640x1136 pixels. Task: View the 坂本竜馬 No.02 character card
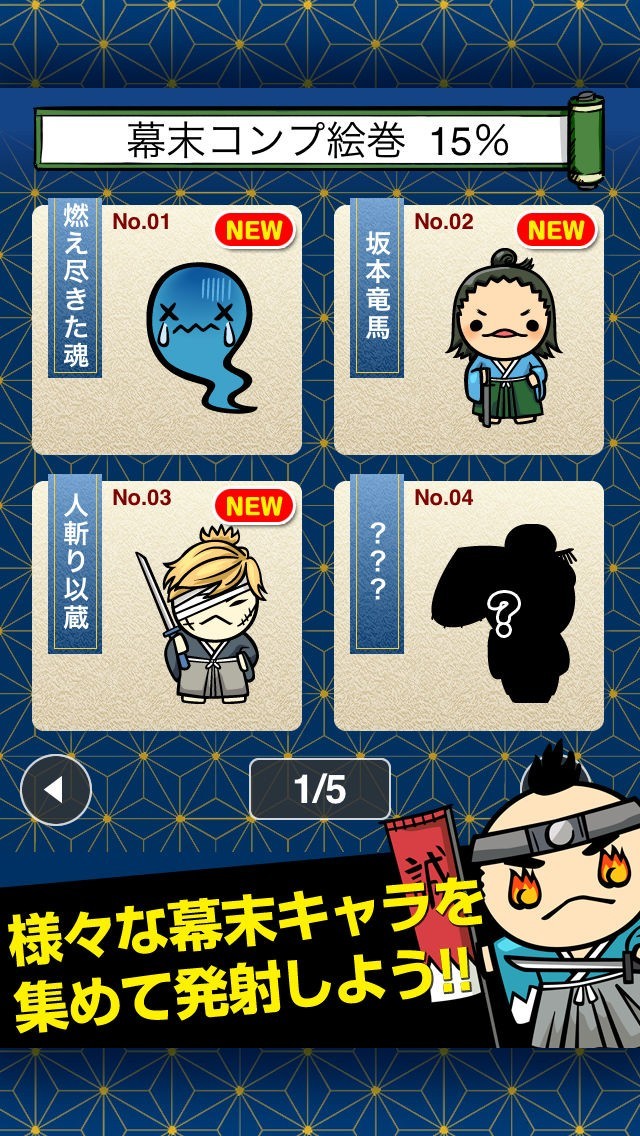coord(469,330)
